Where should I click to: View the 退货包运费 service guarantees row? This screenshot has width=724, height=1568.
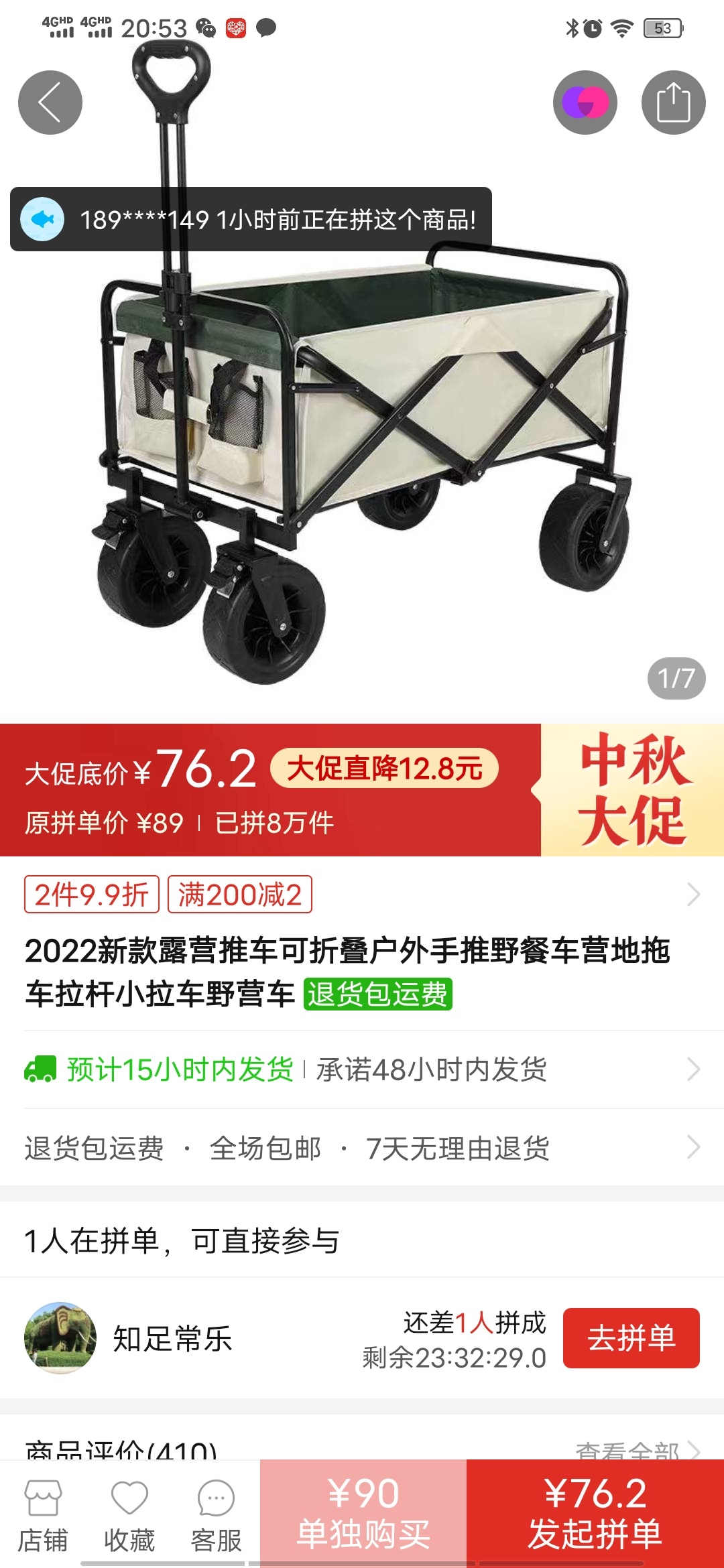pyautogui.click(x=362, y=1148)
